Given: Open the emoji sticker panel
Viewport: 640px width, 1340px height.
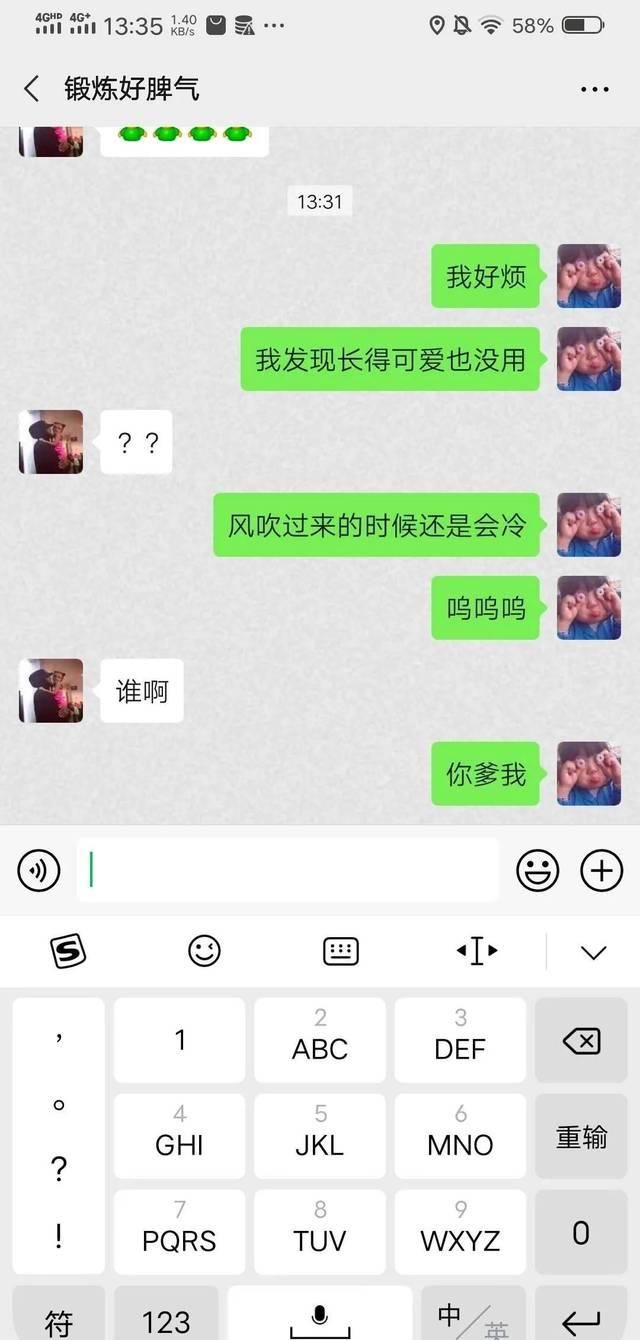Looking at the screenshot, I should [537, 871].
